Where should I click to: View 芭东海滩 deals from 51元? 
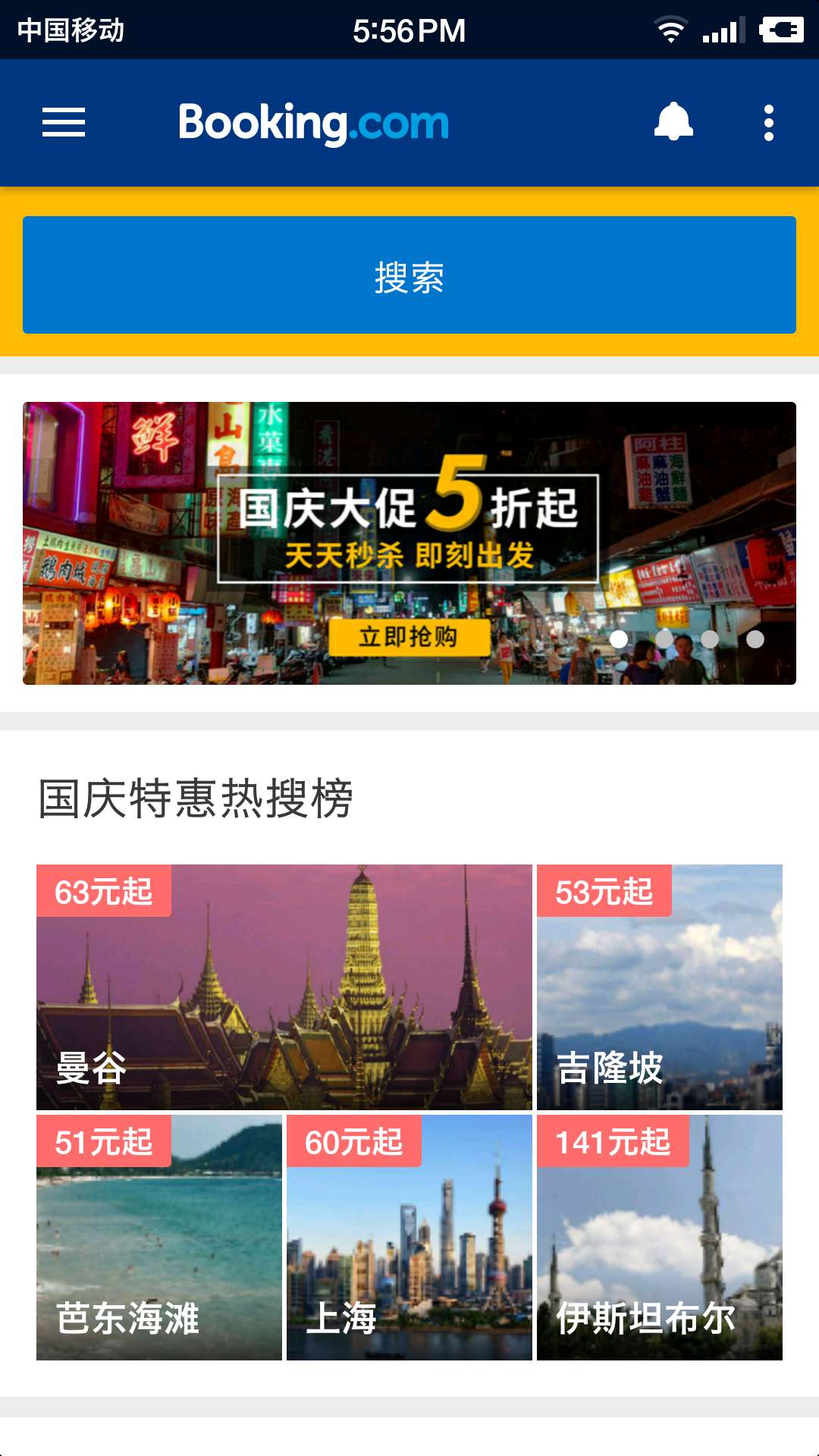(x=159, y=1238)
